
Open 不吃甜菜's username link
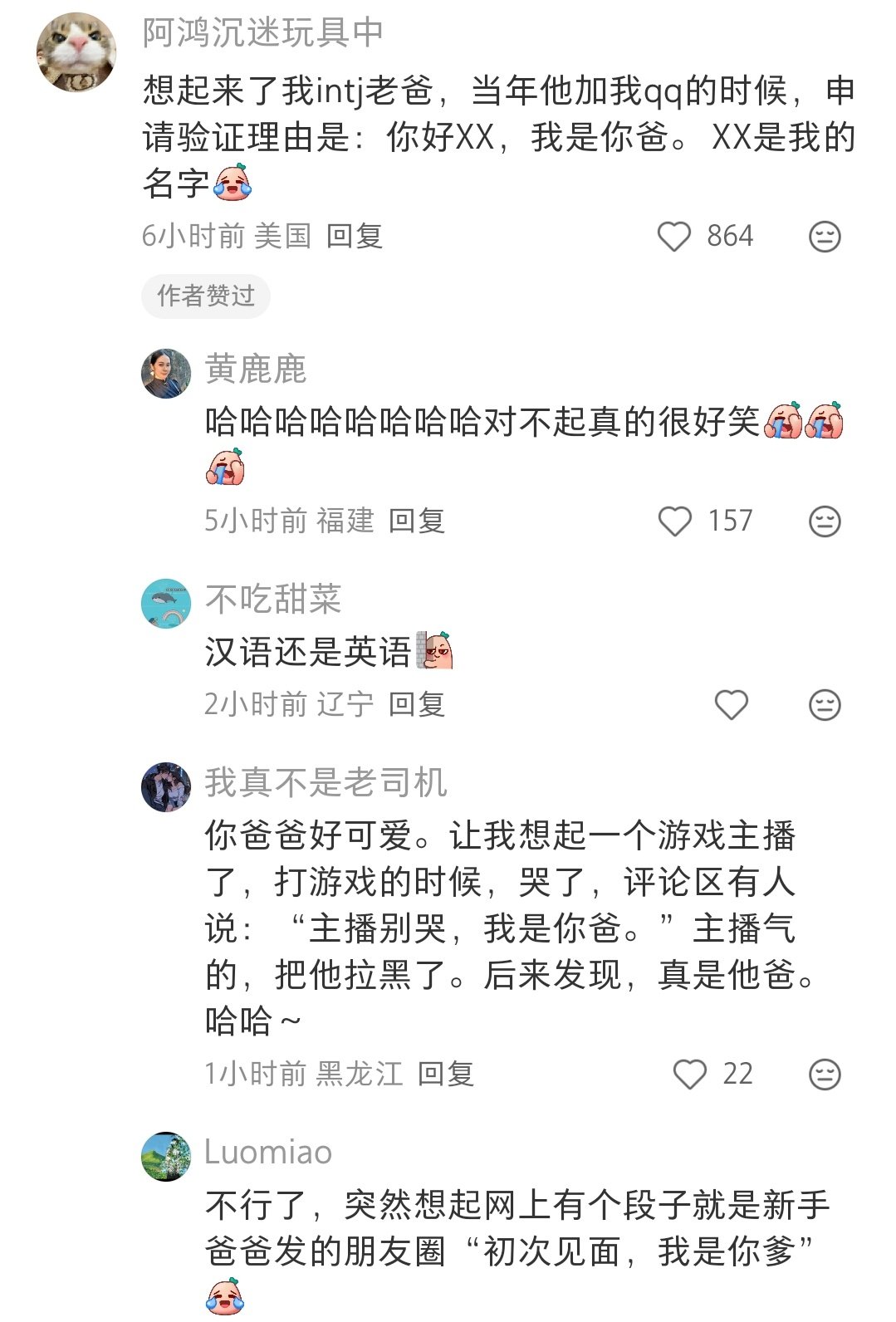pos(273,599)
